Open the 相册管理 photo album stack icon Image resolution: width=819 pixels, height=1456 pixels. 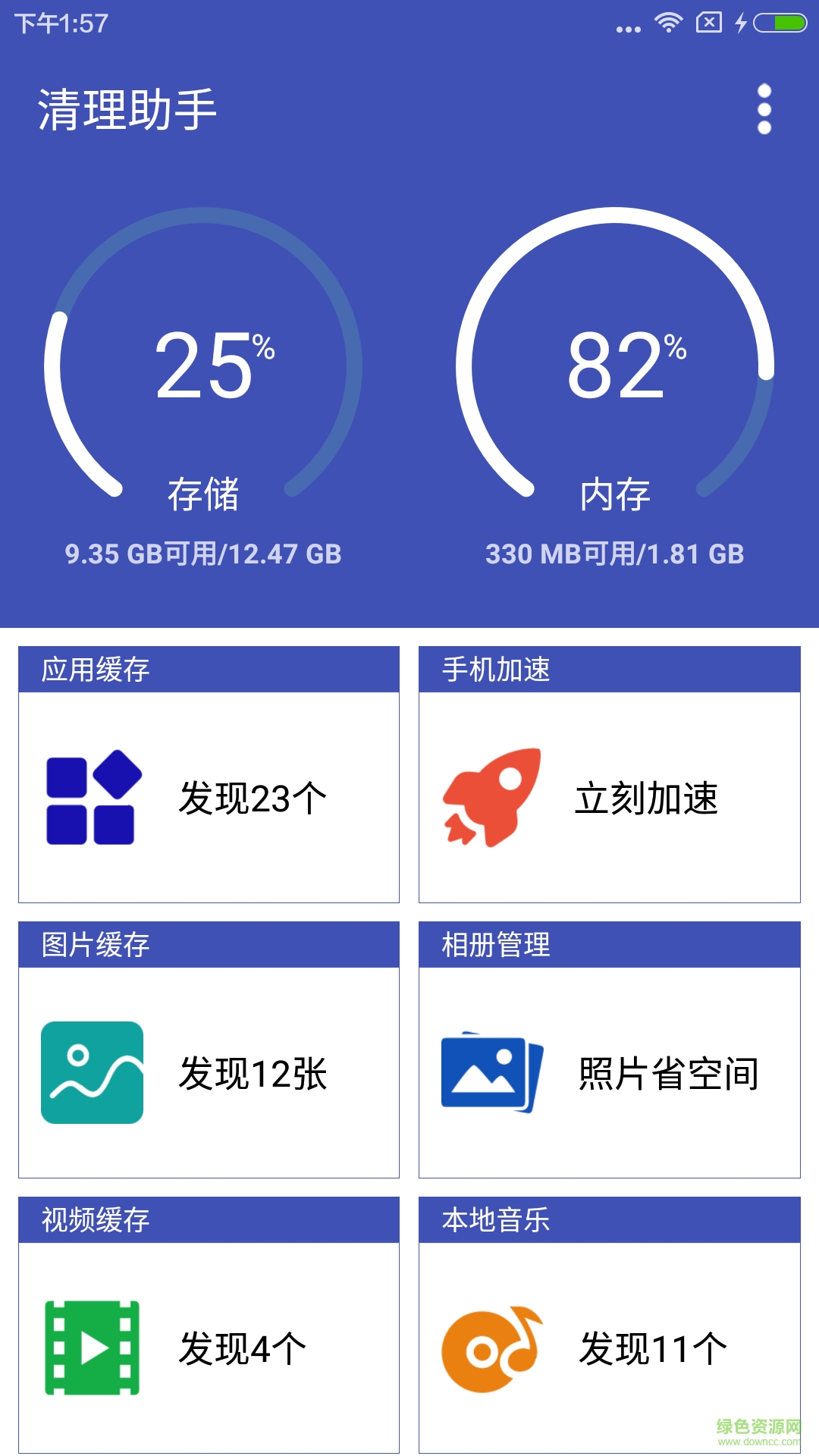tap(493, 1071)
